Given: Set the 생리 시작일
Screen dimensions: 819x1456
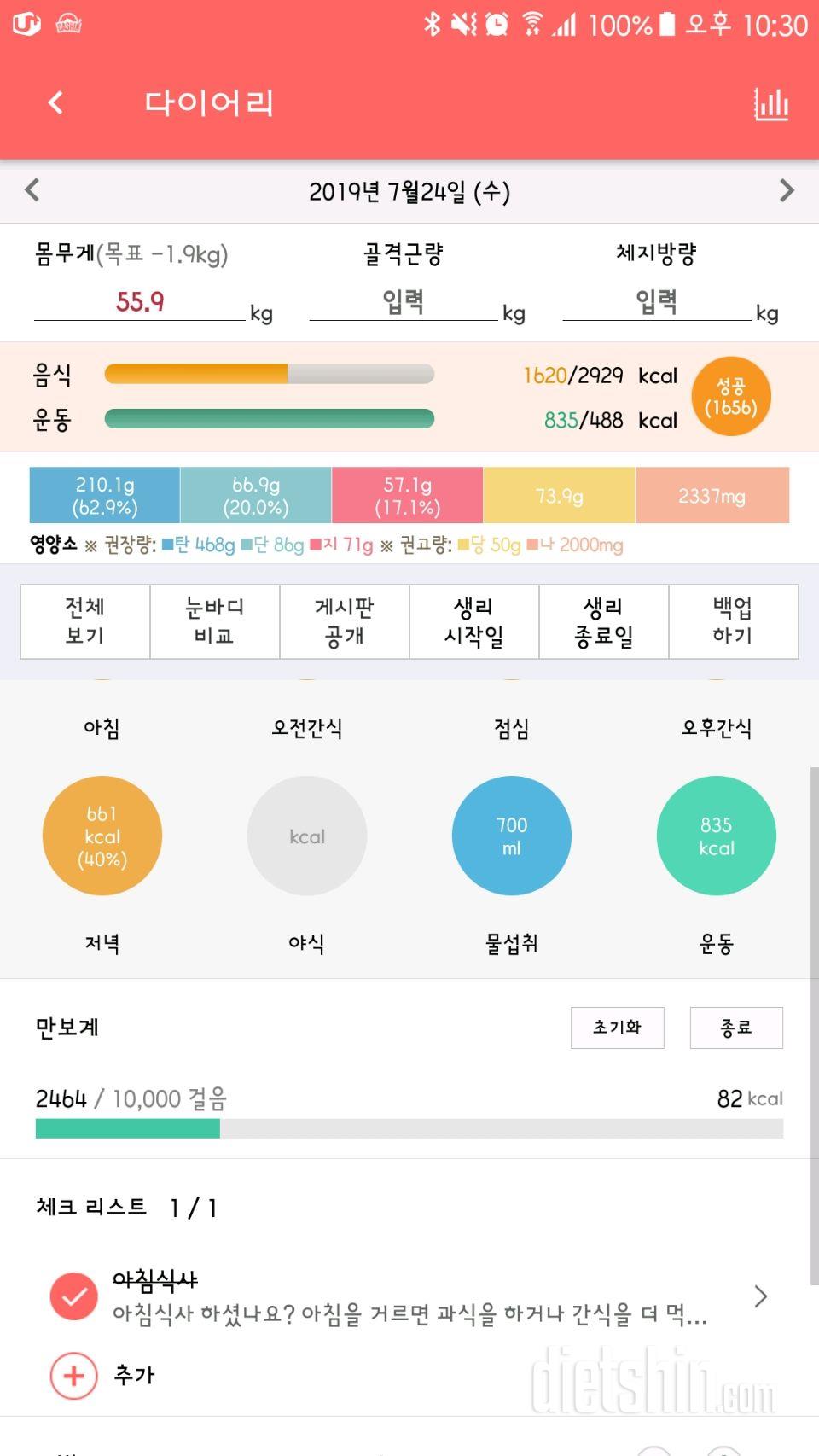Looking at the screenshot, I should tap(474, 621).
